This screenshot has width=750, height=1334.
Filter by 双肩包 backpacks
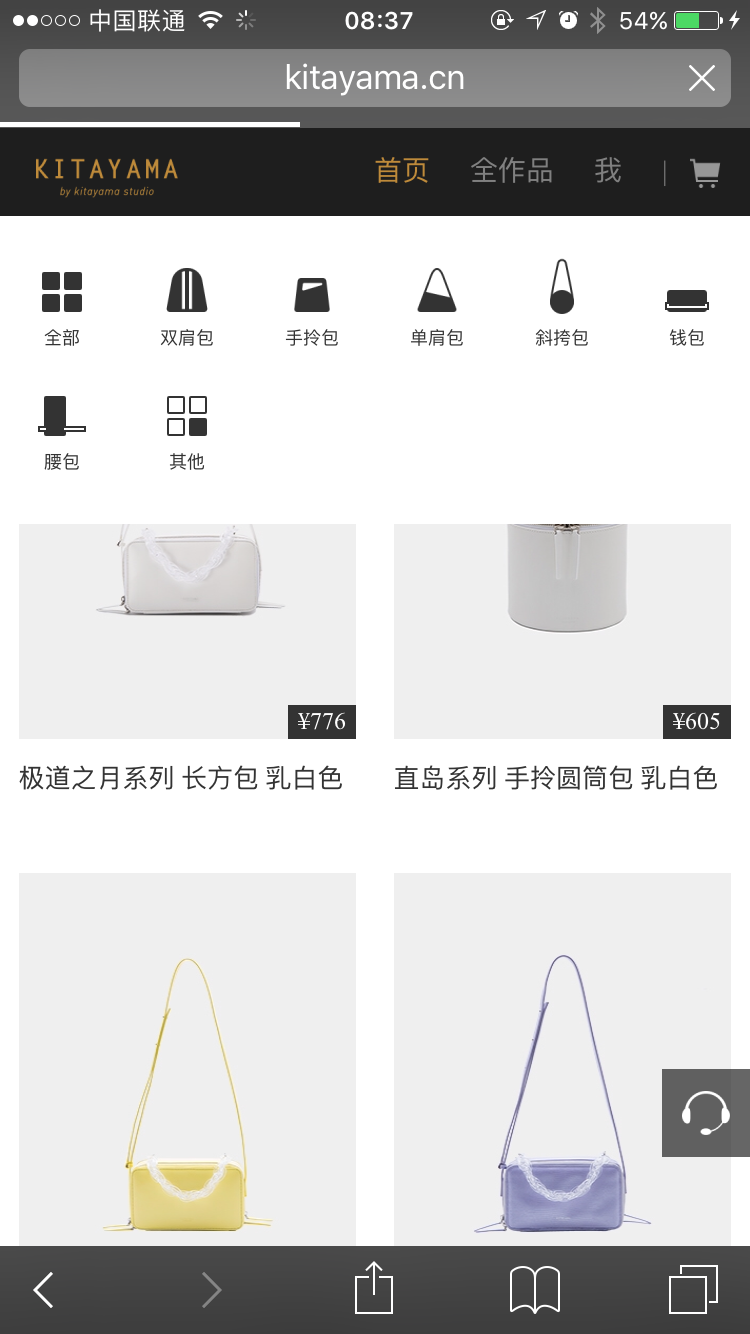point(187,309)
